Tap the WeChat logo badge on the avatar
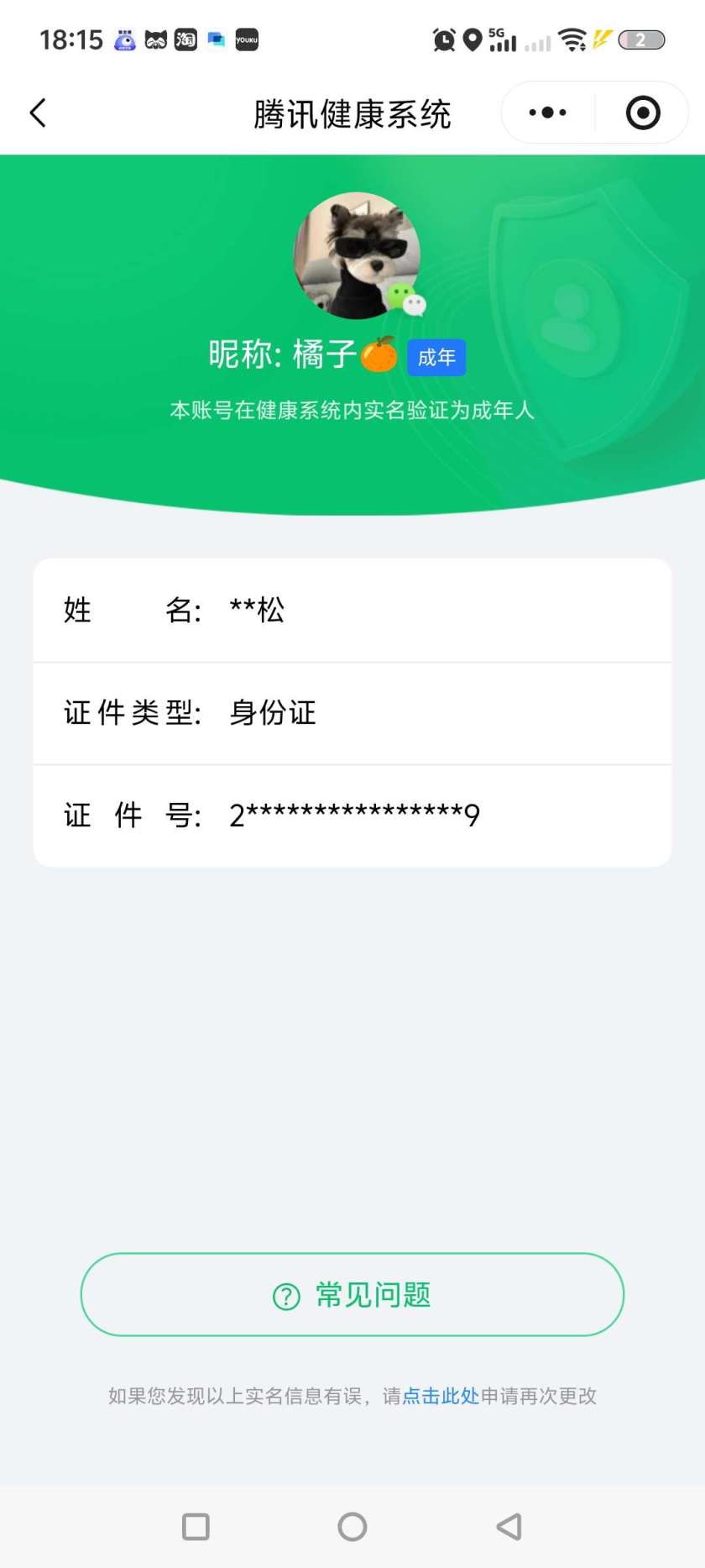Viewport: 705px width, 1568px height. click(x=406, y=300)
